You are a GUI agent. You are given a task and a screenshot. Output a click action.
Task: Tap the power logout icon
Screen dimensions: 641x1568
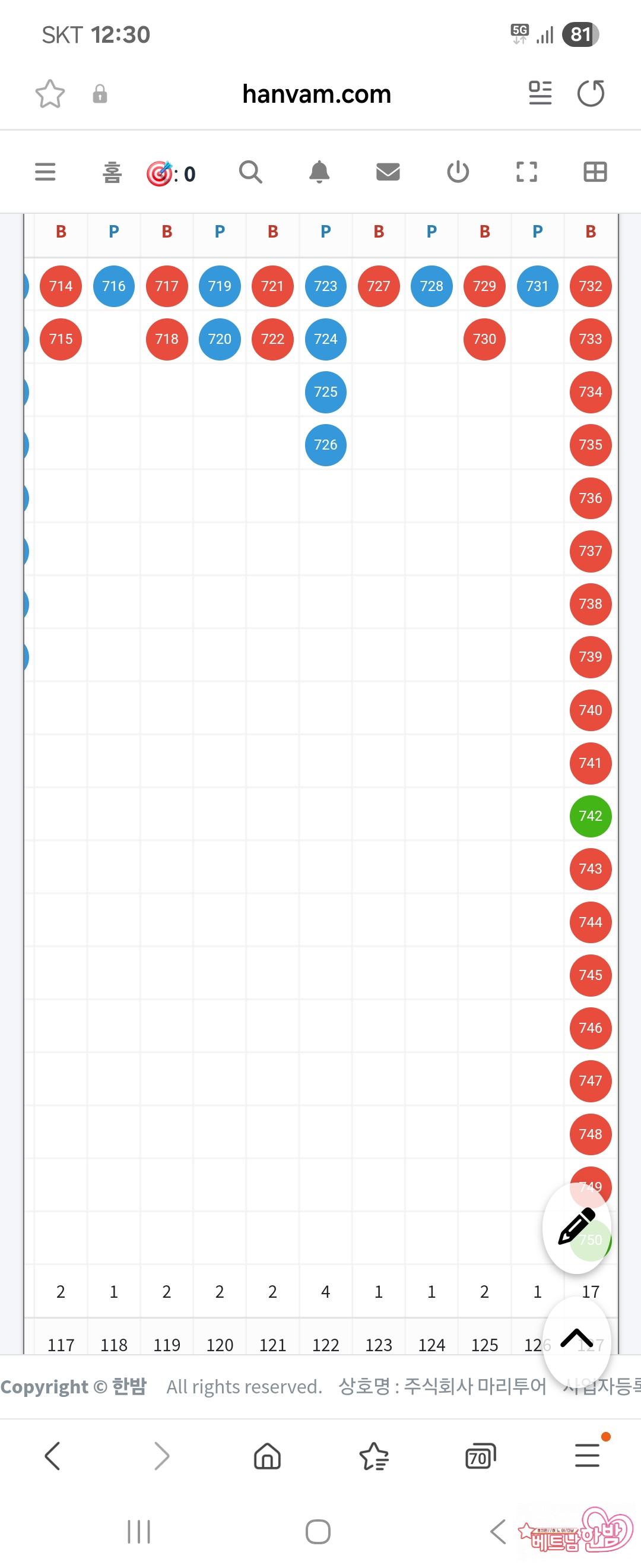pos(458,172)
